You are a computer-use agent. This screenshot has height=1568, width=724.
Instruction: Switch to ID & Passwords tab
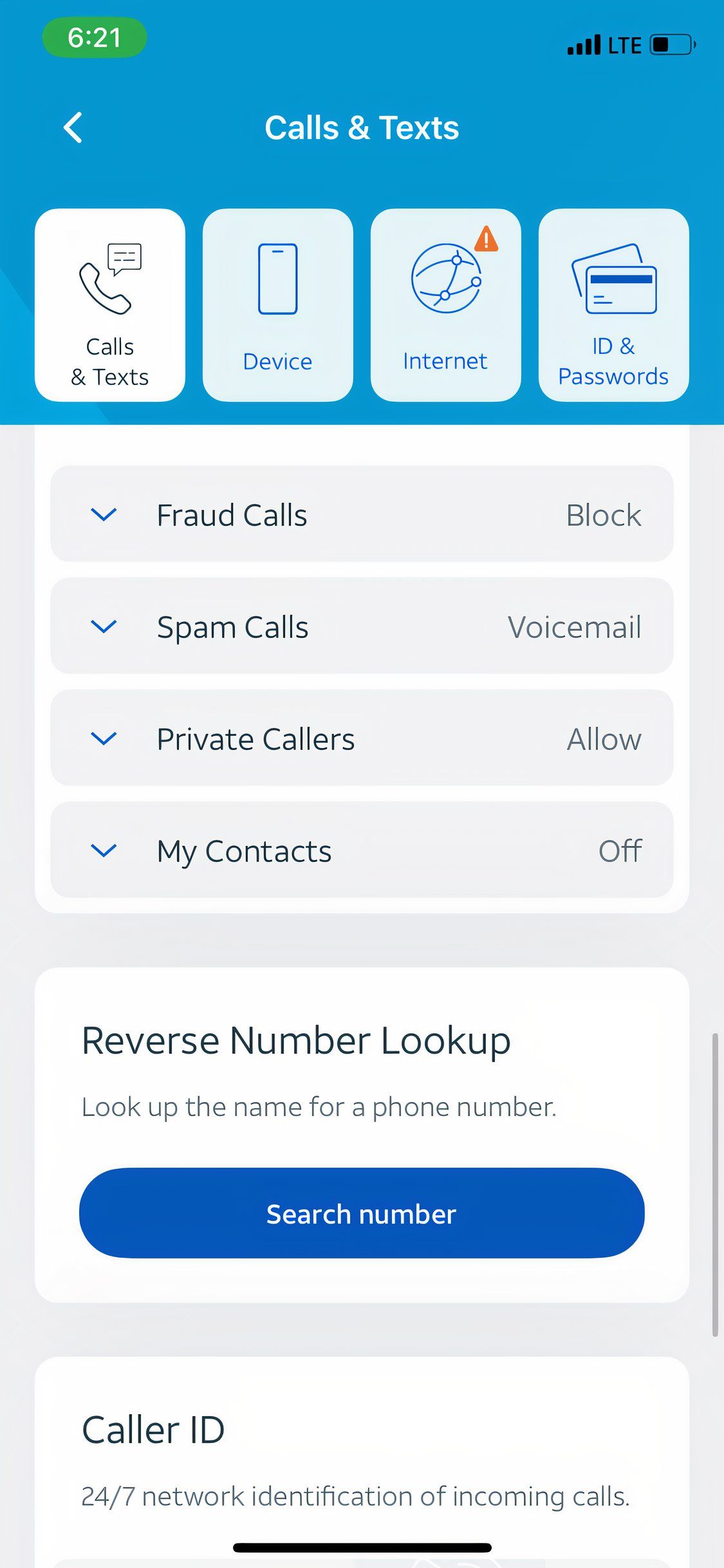point(613,305)
